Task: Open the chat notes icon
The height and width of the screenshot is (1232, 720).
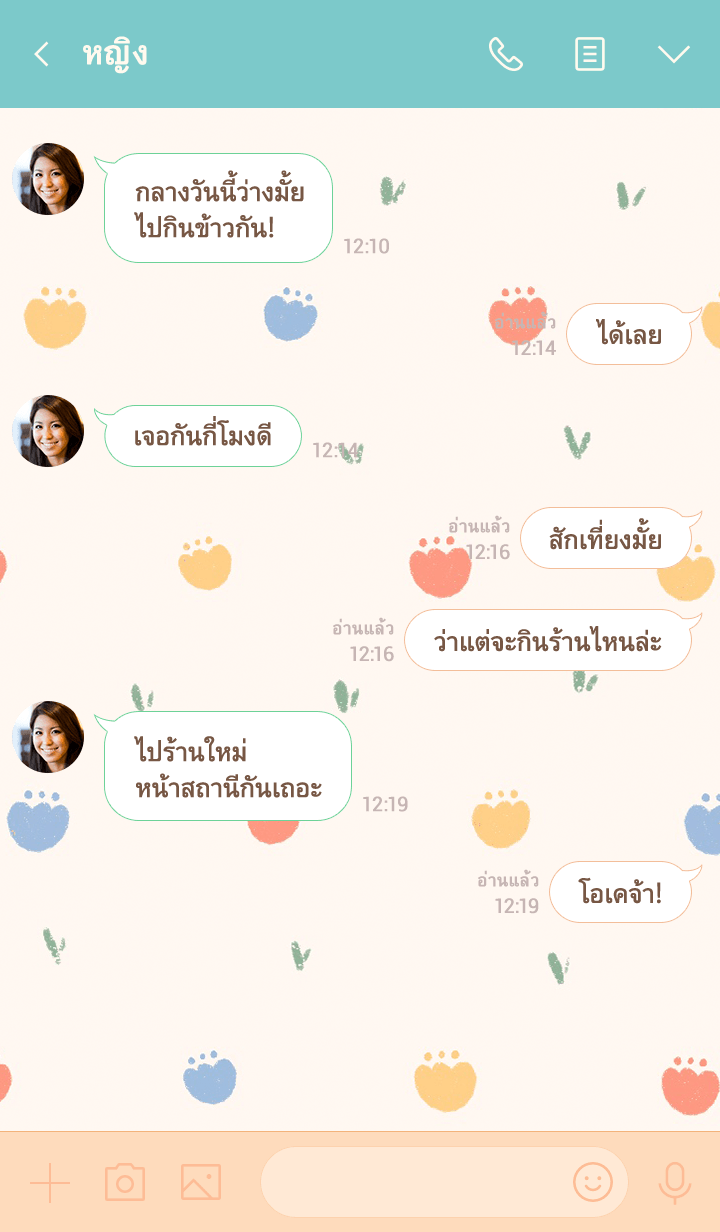Action: [x=590, y=54]
